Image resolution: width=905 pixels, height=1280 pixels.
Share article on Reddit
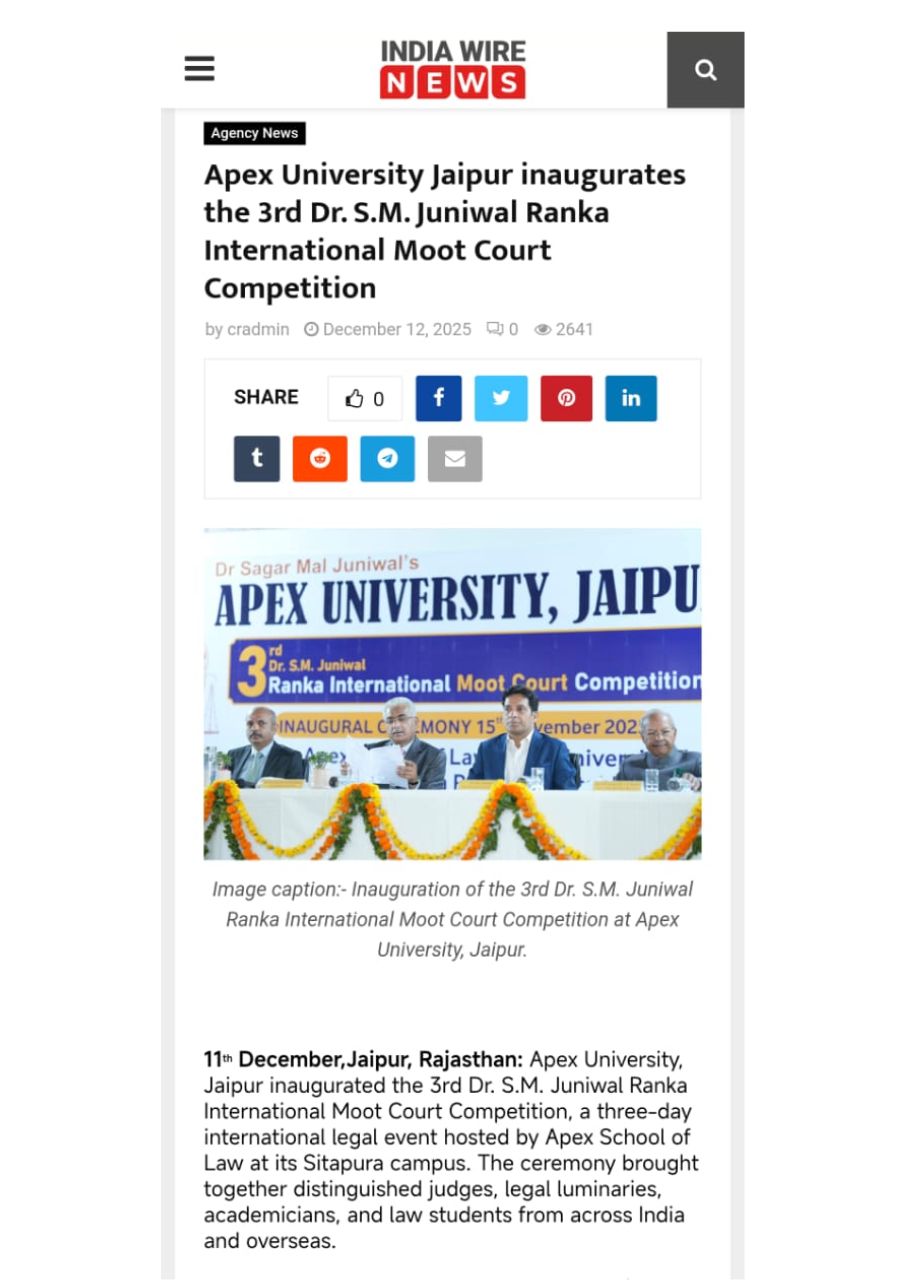pos(320,459)
